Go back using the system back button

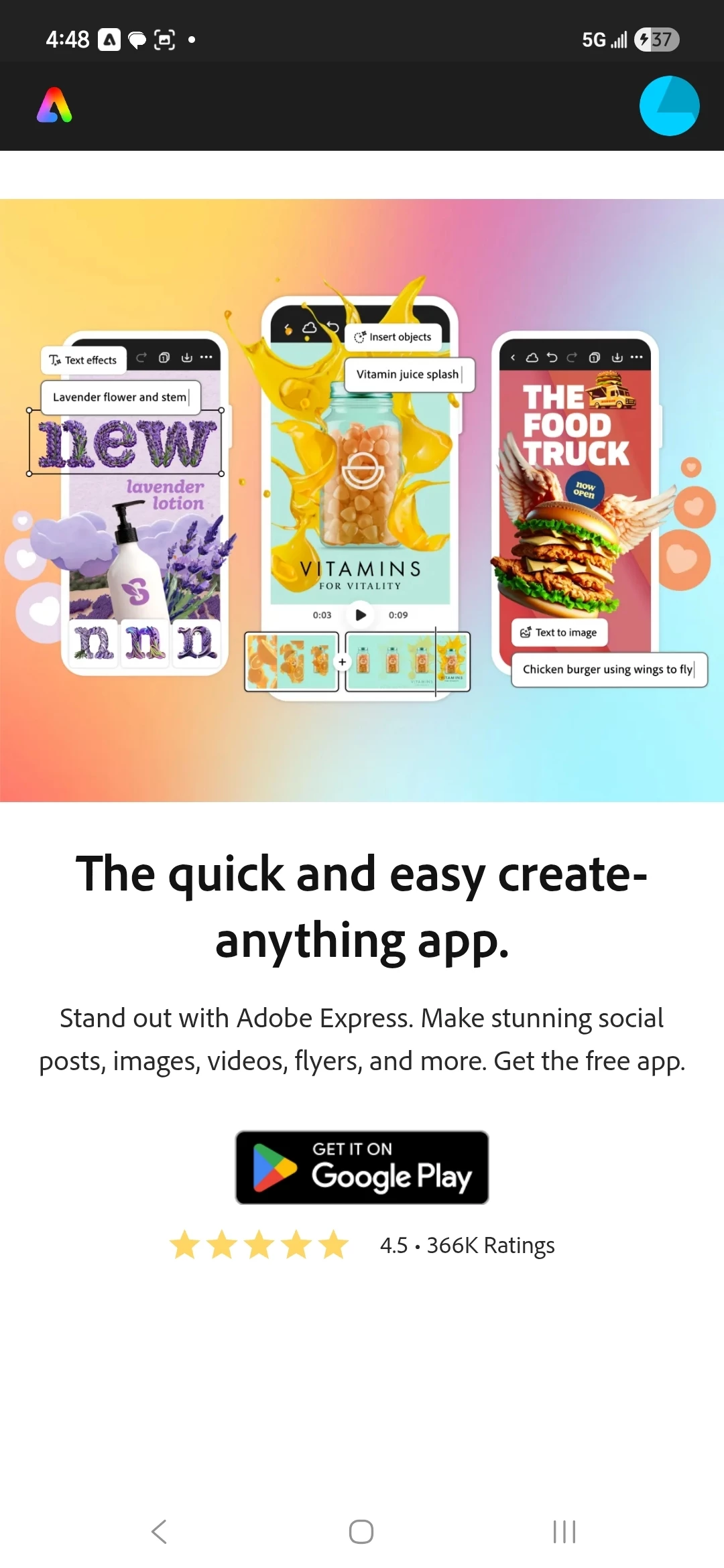pyautogui.click(x=159, y=1531)
